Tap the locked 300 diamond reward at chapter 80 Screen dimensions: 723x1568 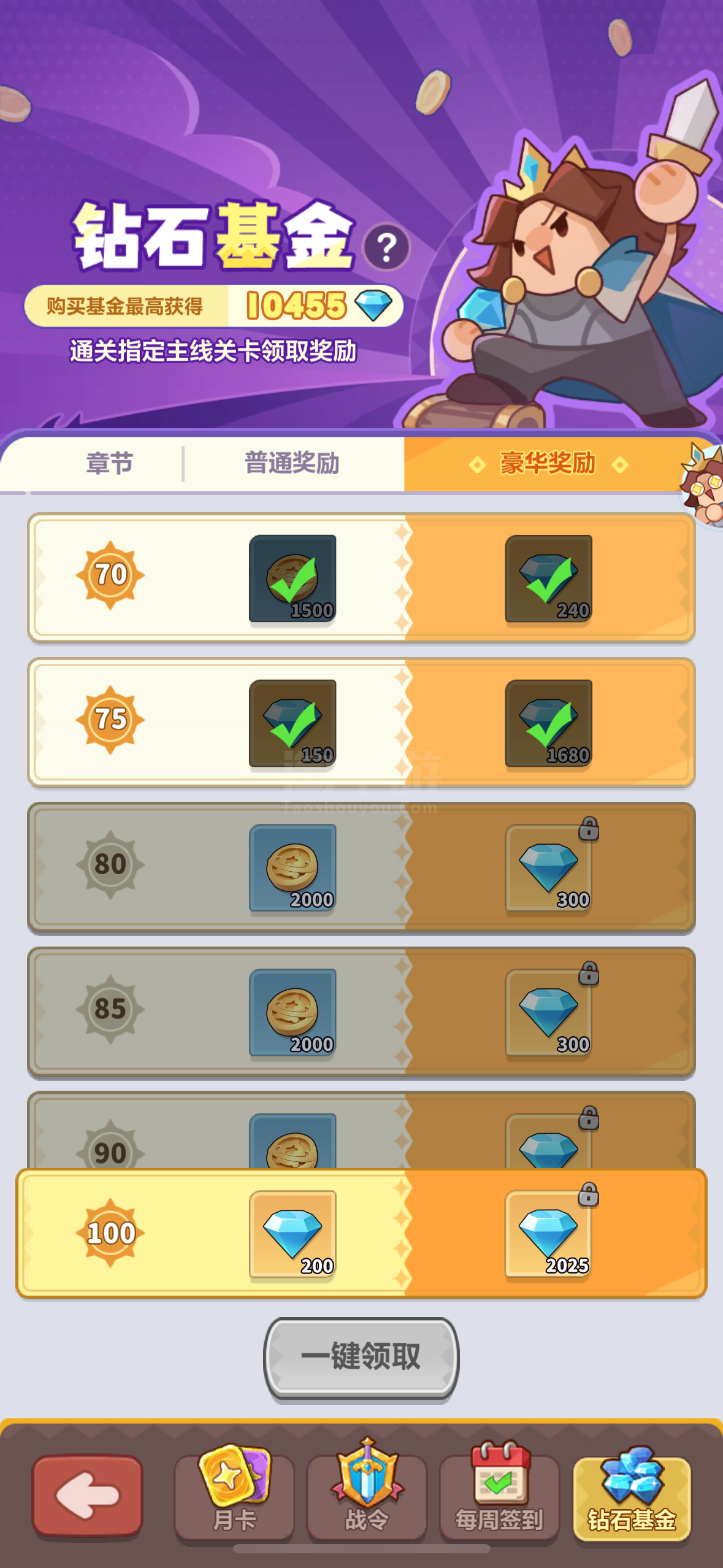[548, 867]
